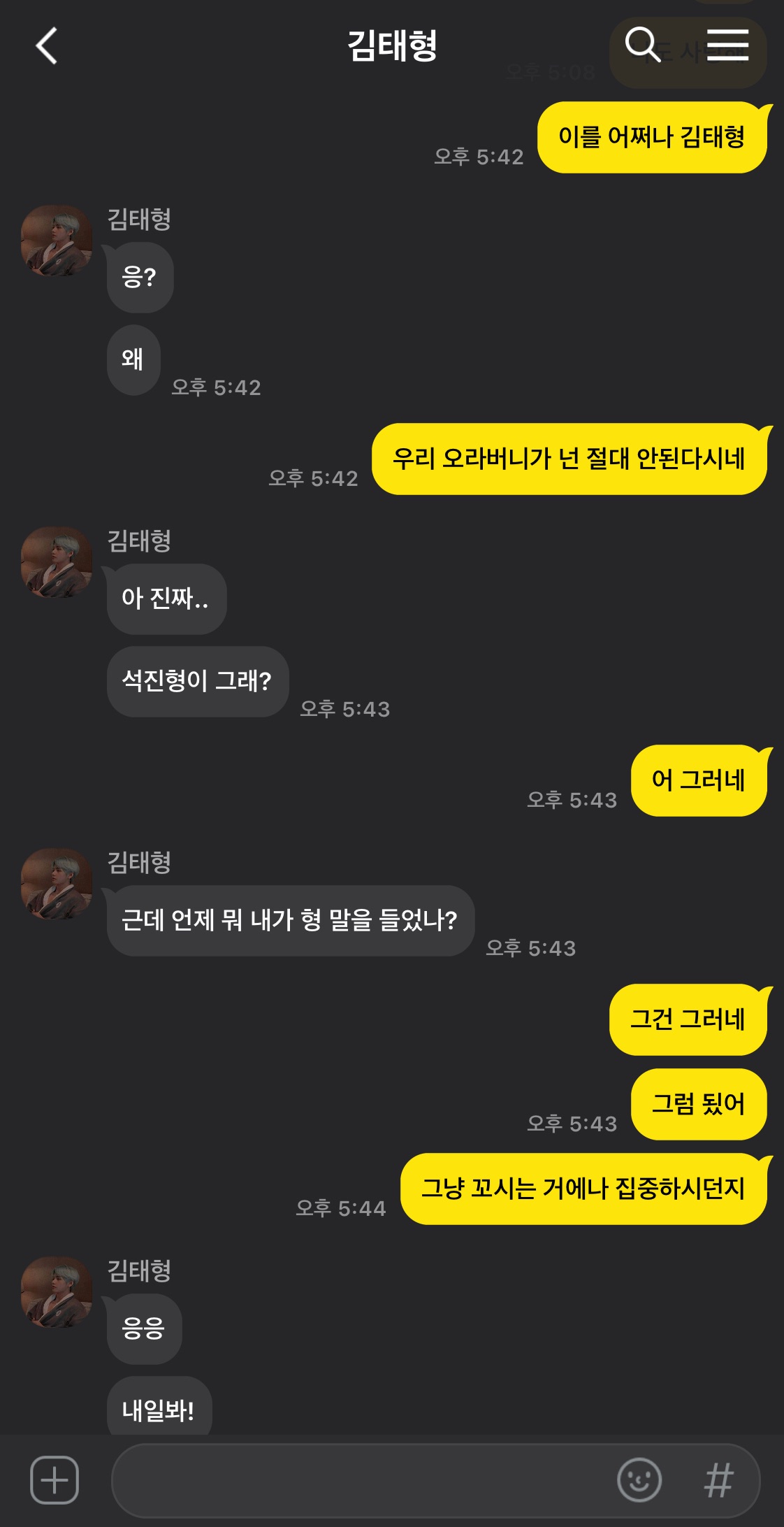Image resolution: width=784 pixels, height=1527 pixels.
Task: Open 김태형's profile photo beside 응?
Action: (x=57, y=241)
